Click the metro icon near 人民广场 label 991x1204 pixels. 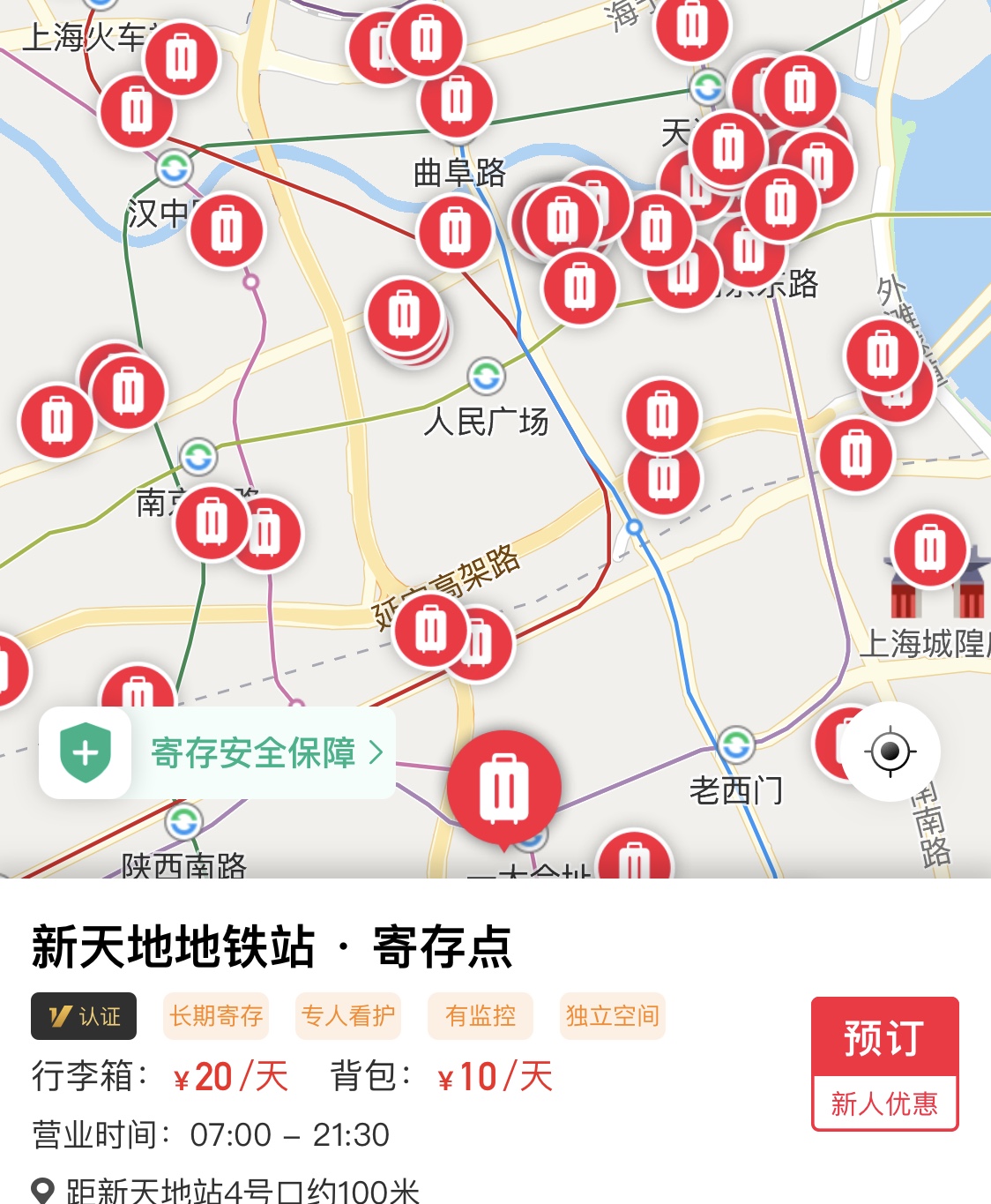click(486, 378)
